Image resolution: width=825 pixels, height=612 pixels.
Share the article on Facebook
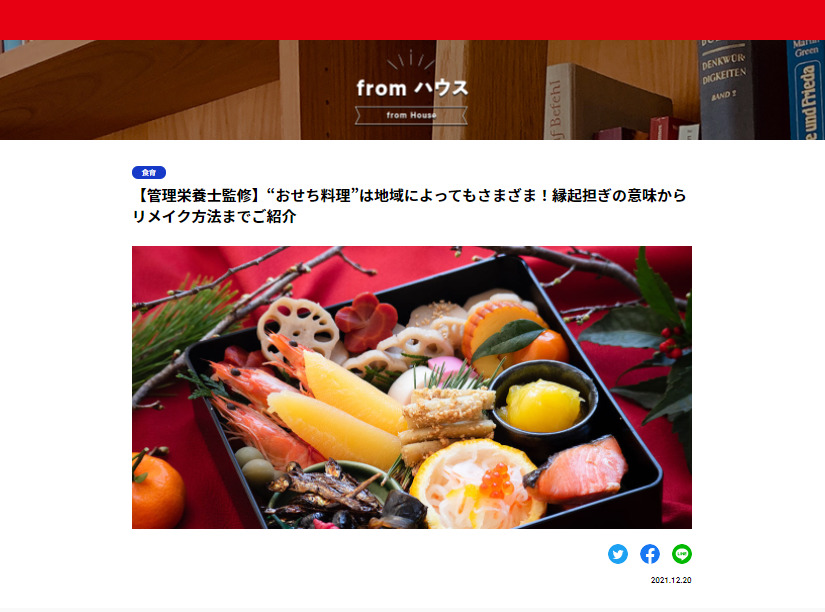click(x=650, y=554)
